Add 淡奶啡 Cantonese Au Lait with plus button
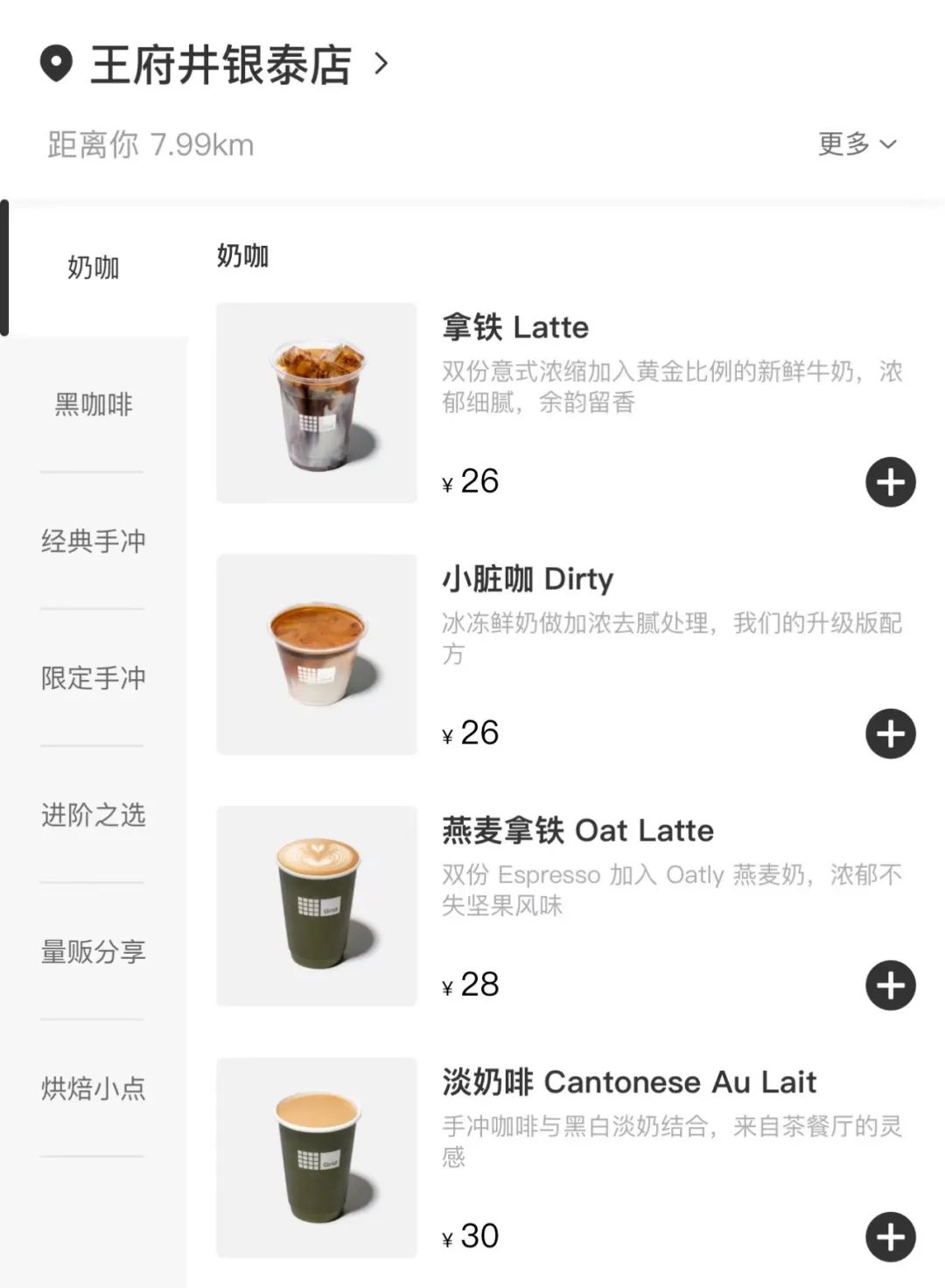This screenshot has height=1288, width=945. pyautogui.click(x=890, y=1236)
